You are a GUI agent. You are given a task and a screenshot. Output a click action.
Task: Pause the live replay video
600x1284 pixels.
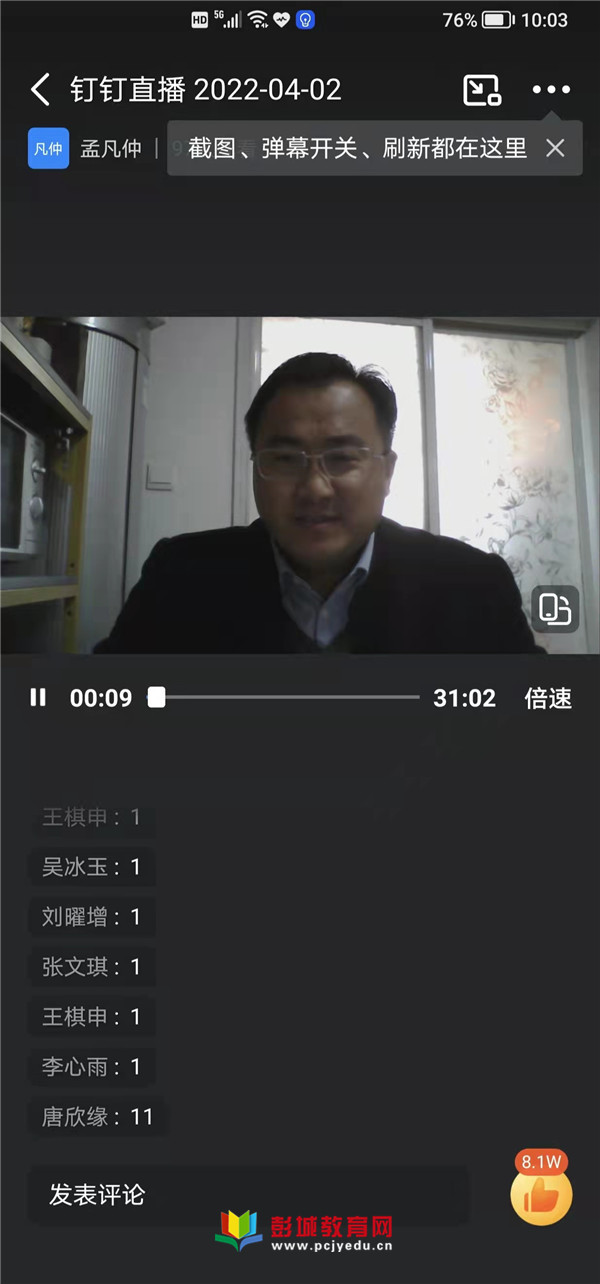point(38,697)
